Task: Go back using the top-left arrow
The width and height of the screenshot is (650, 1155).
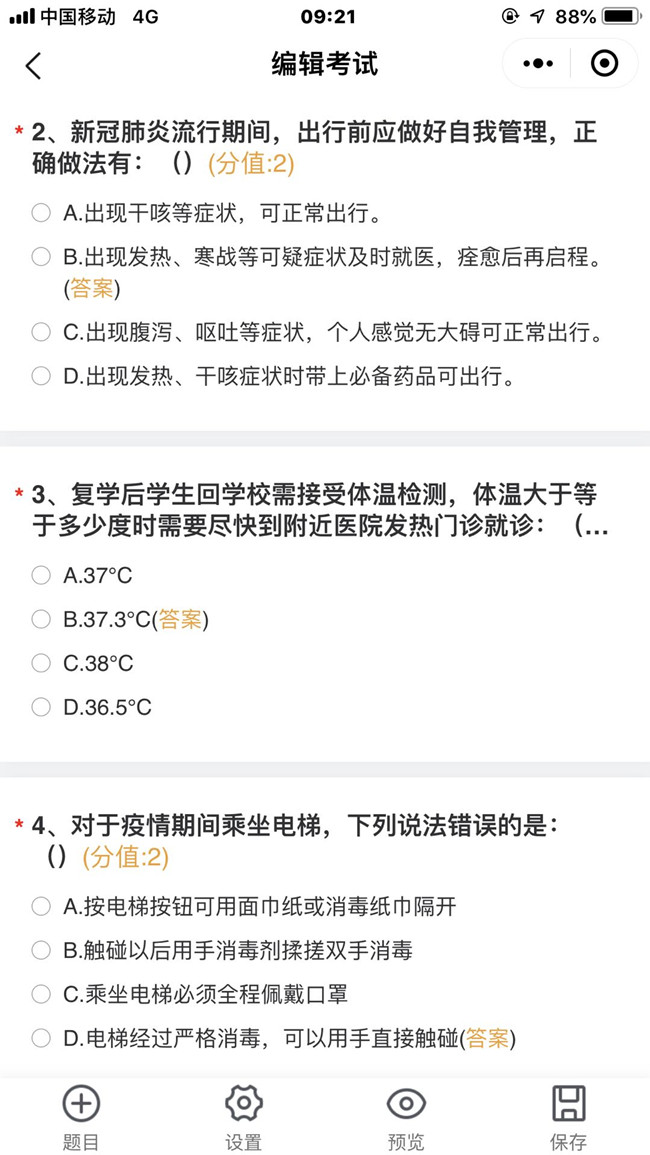Action: coord(33,66)
